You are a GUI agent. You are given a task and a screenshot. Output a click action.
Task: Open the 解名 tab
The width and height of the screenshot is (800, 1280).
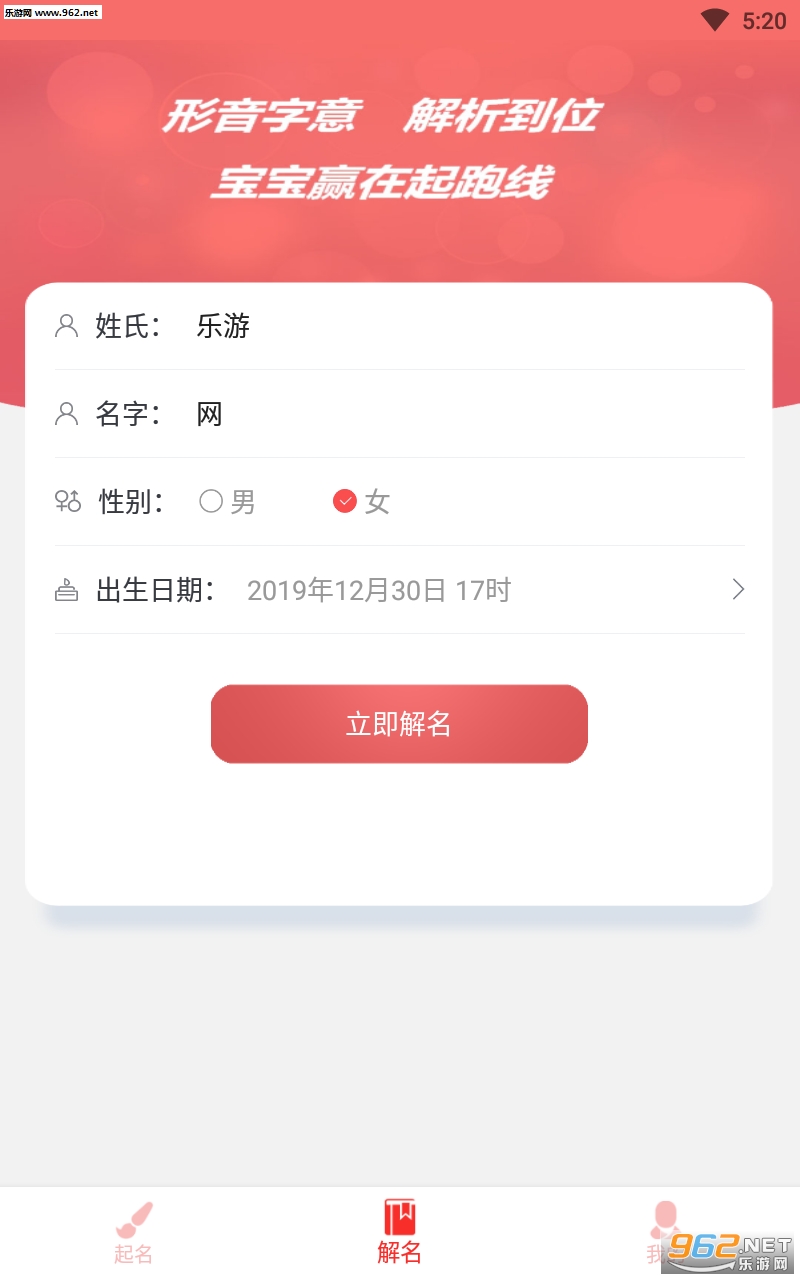coord(399,1233)
